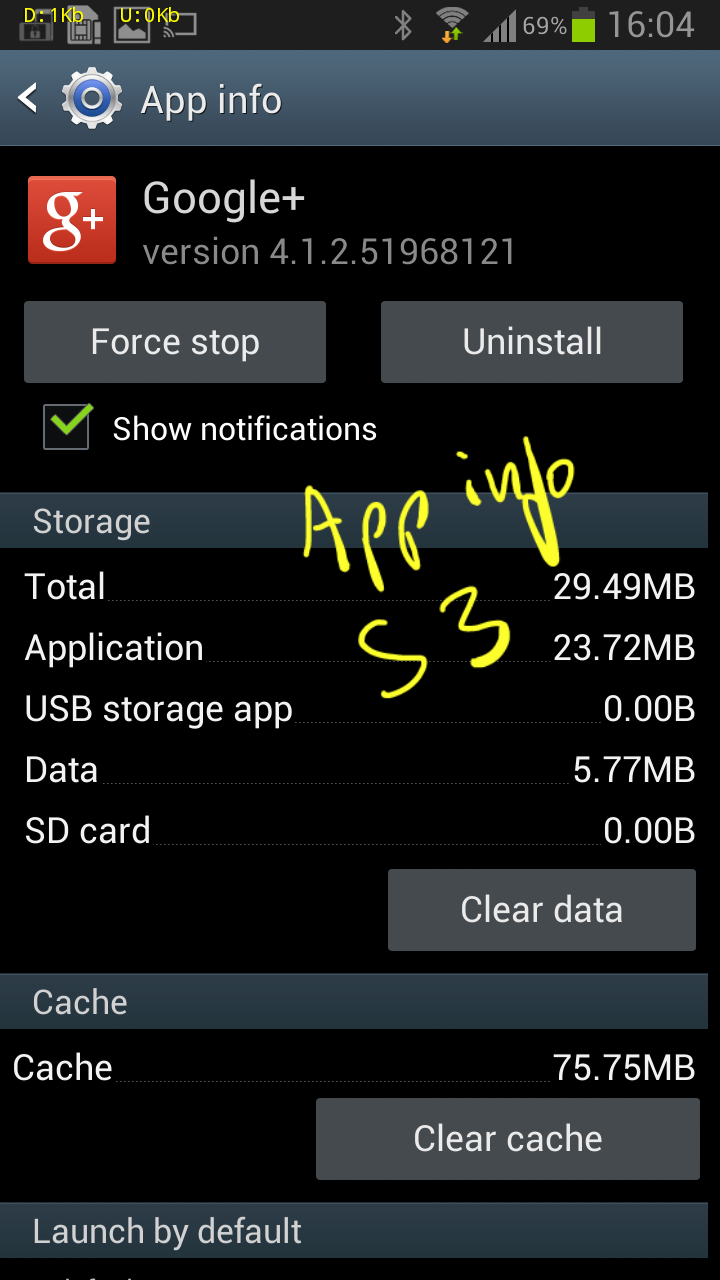Clear the app cache of 75.75MB
Image resolution: width=720 pixels, height=1280 pixels.
coord(507,1138)
